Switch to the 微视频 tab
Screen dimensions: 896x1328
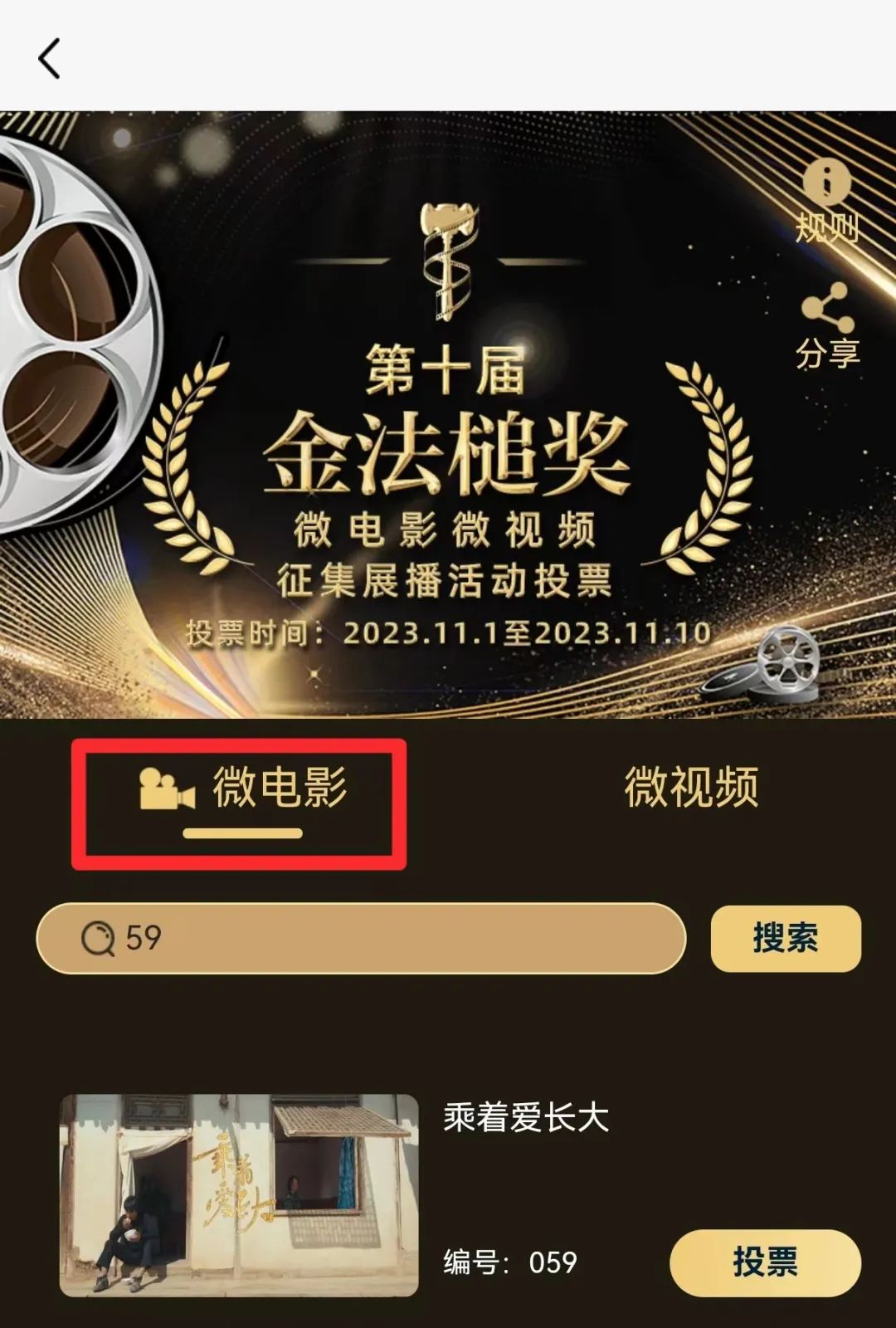point(690,787)
